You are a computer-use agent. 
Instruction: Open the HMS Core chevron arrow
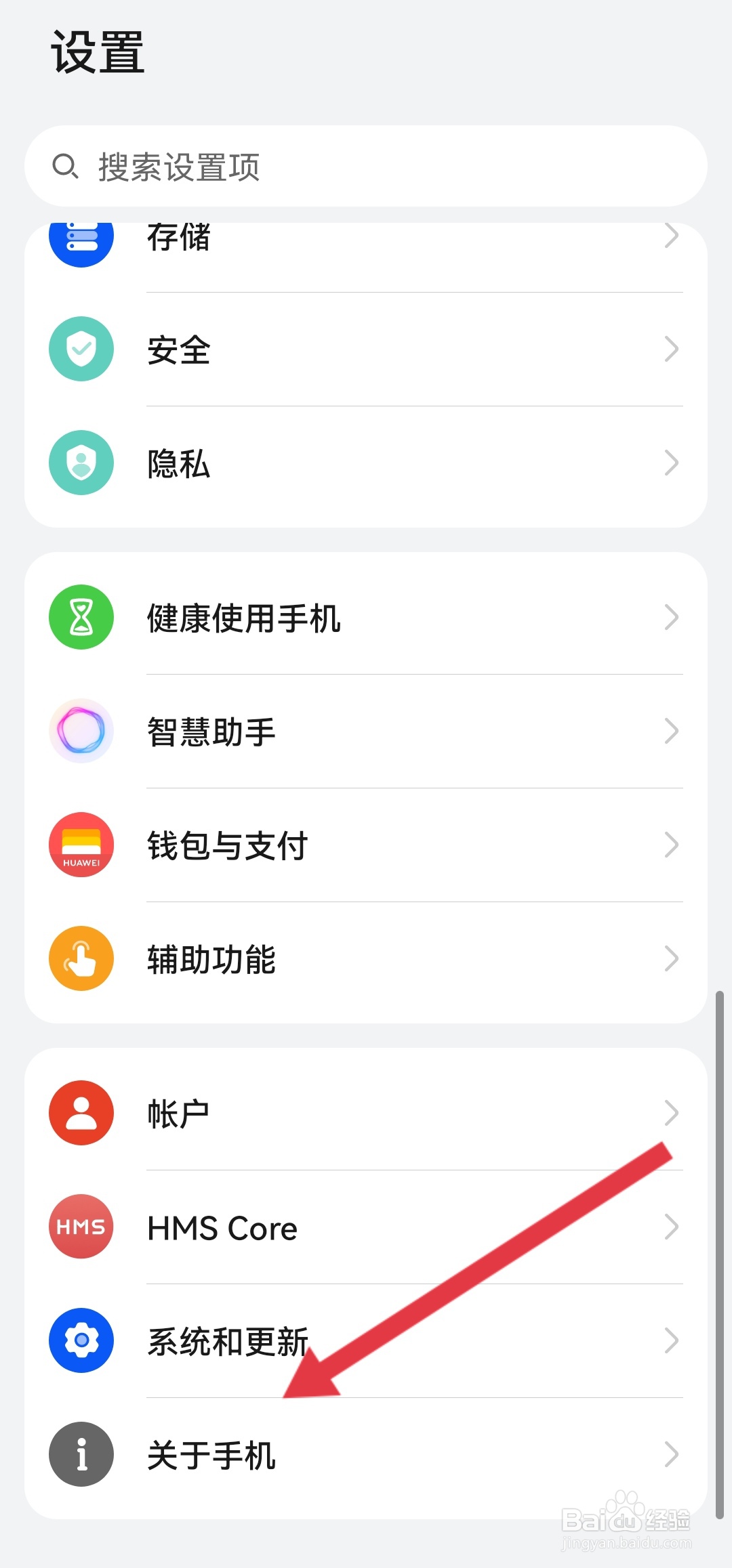pos(672,1227)
